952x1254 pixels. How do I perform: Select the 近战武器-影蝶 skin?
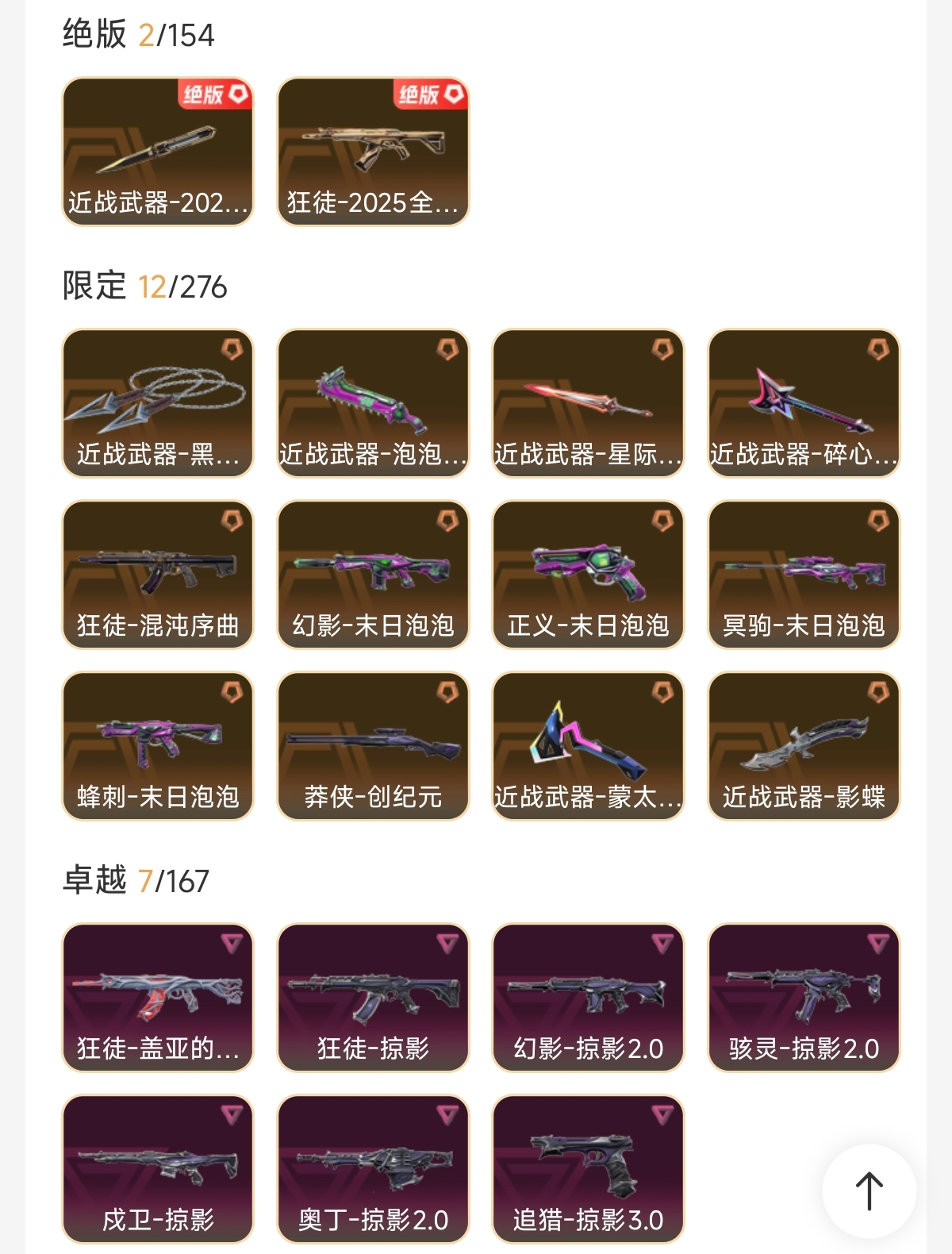point(804,746)
